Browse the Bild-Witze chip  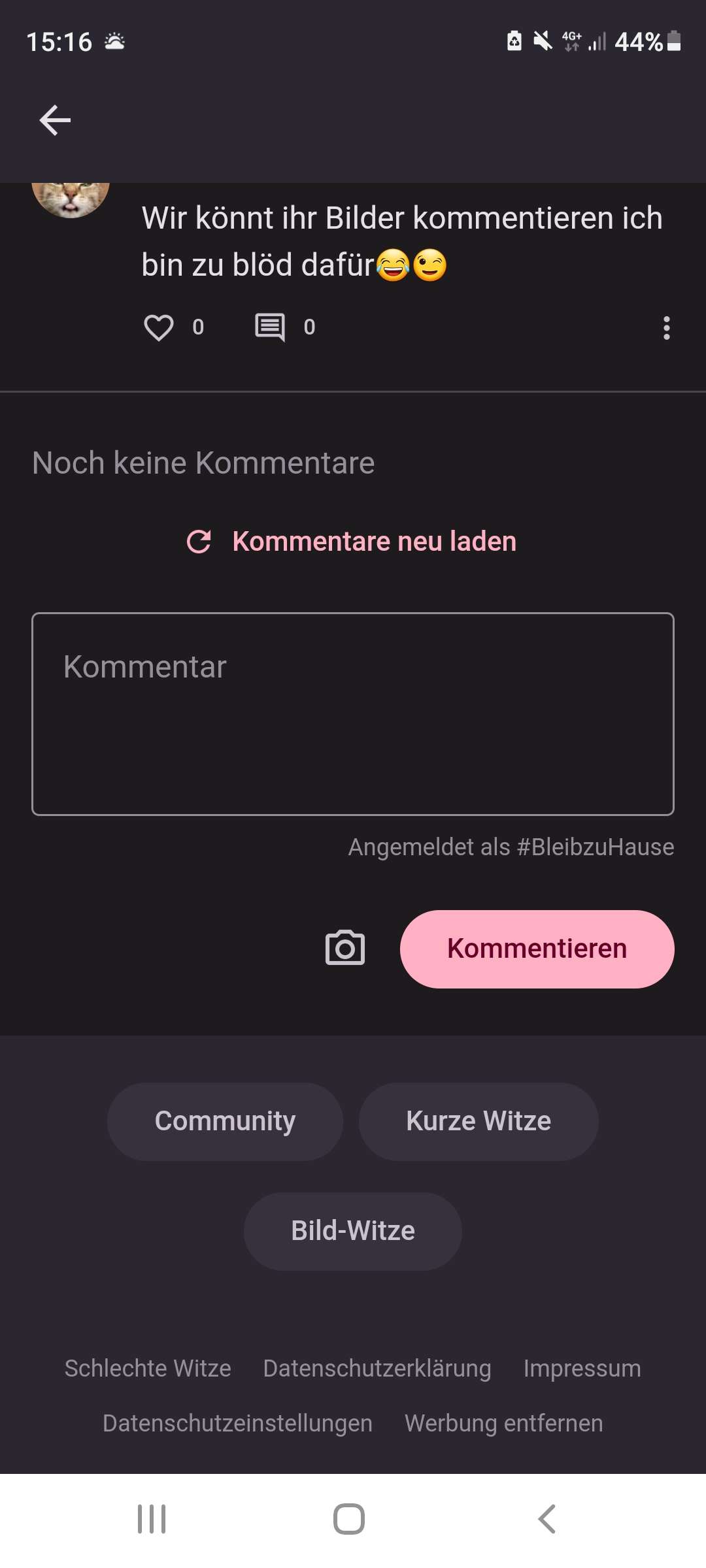353,1231
